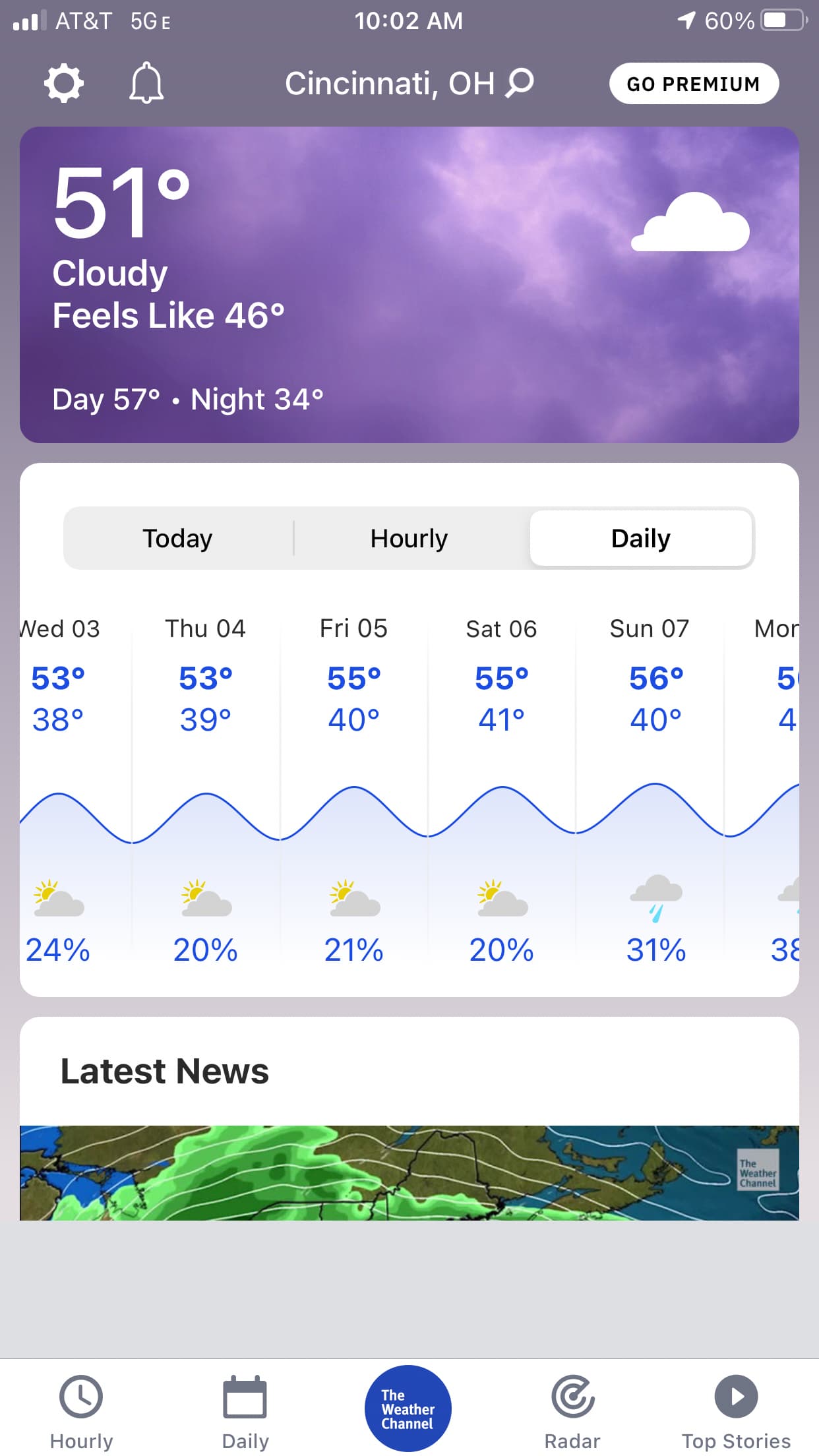Go to Daily in bottom navigation

pos(245,1412)
